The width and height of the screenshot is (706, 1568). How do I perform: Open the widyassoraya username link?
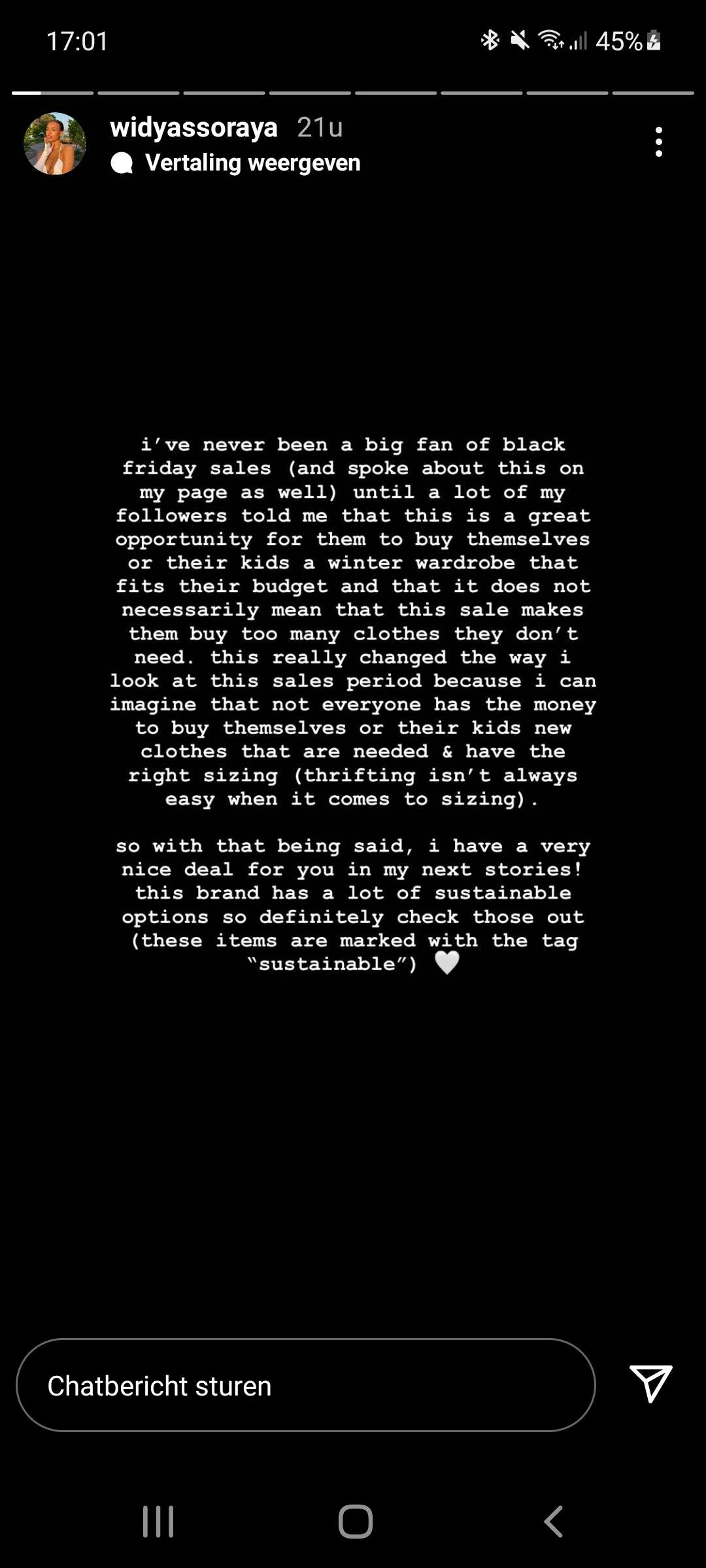pyautogui.click(x=194, y=127)
